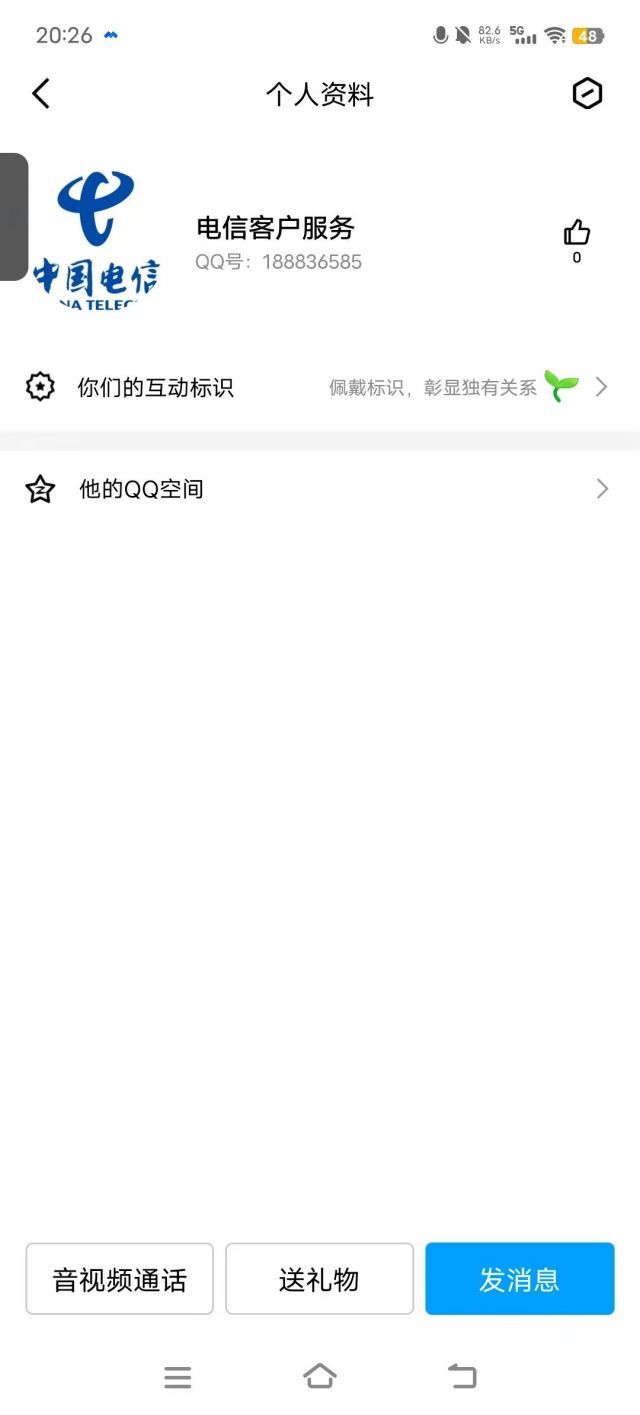View the China Telecom avatar picture
Image resolution: width=640 pixels, height=1415 pixels.
96,240
